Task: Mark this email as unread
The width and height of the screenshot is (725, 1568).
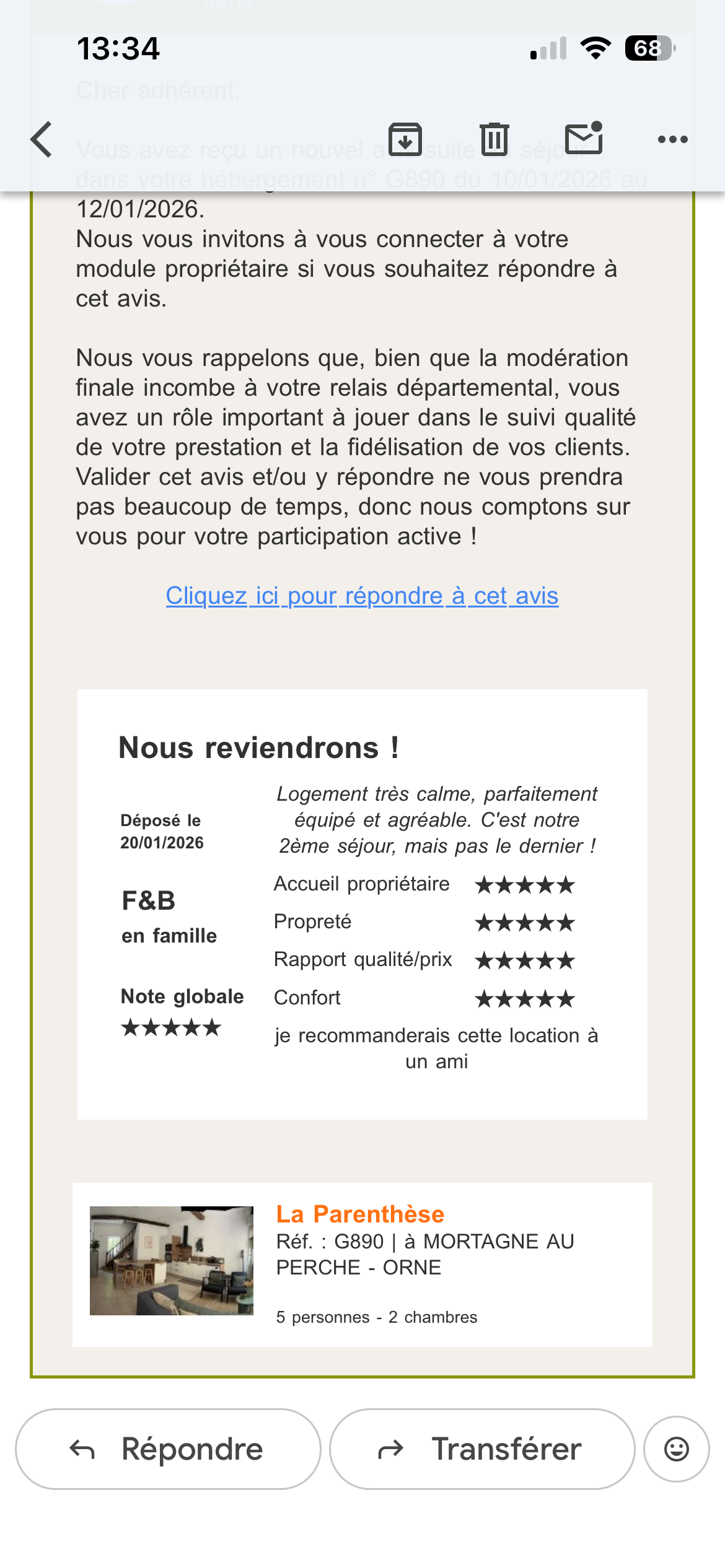Action: point(584,138)
